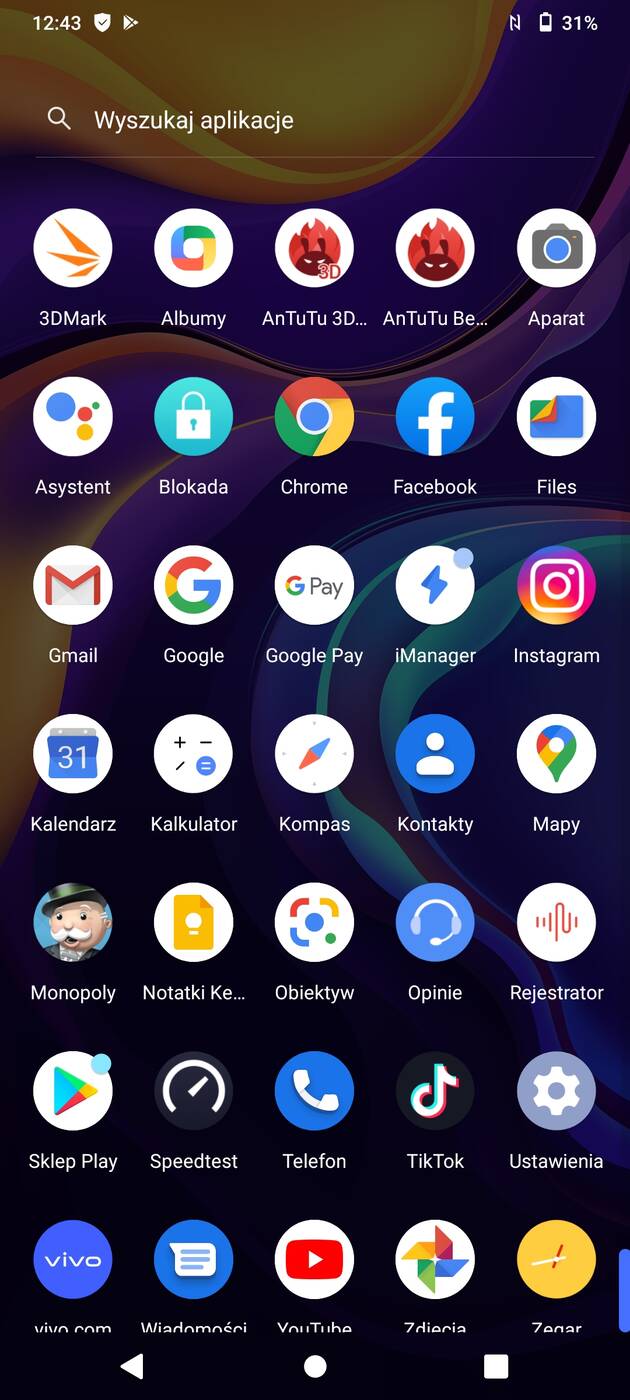This screenshot has width=630, height=1400.
Task: Open the Kompas app
Action: click(x=314, y=754)
